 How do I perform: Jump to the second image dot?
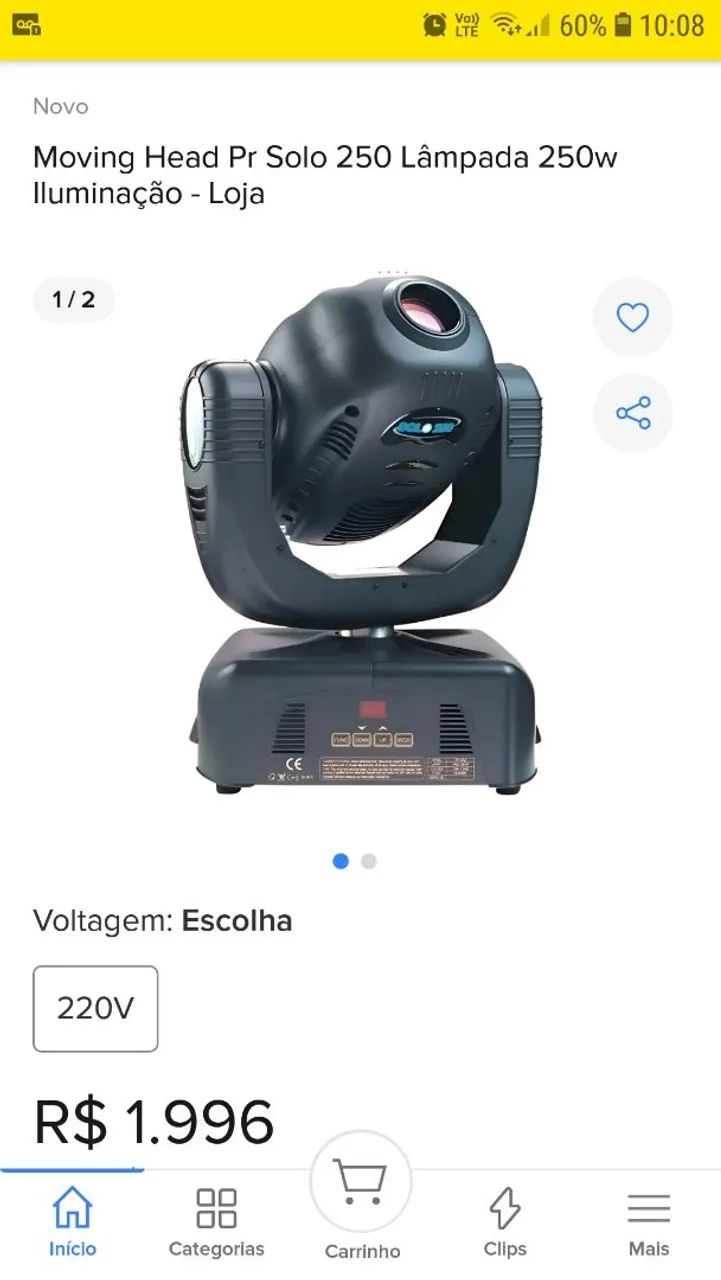point(369,861)
